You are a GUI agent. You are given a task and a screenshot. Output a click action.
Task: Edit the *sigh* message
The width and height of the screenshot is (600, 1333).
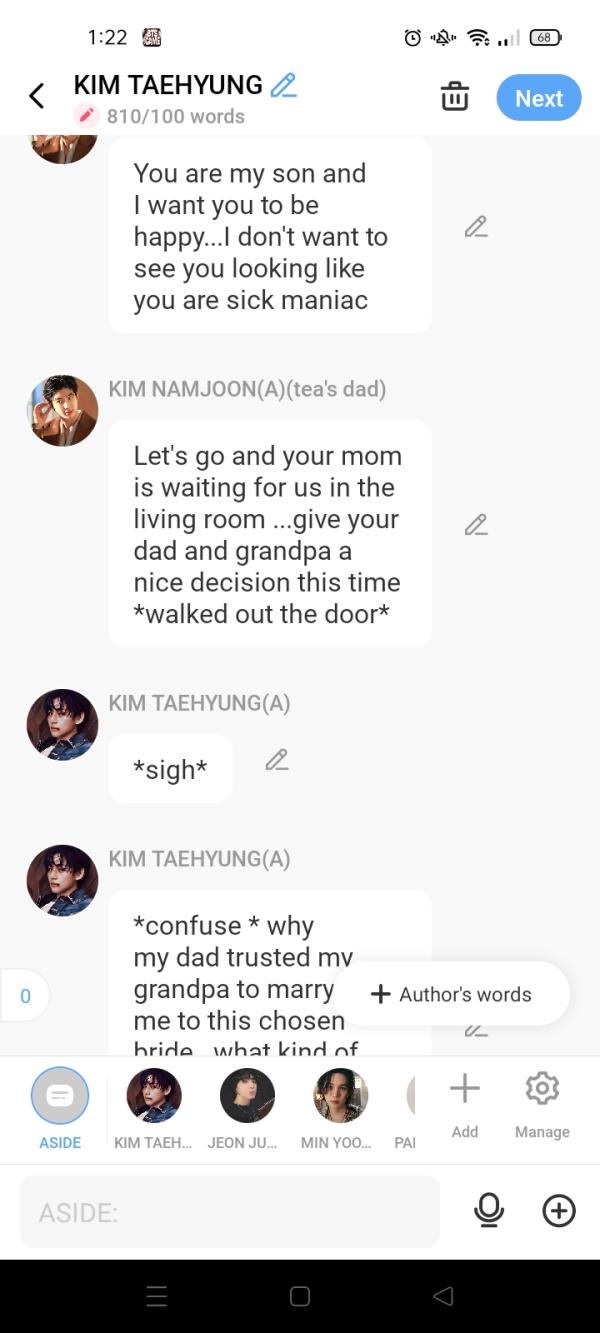277,760
